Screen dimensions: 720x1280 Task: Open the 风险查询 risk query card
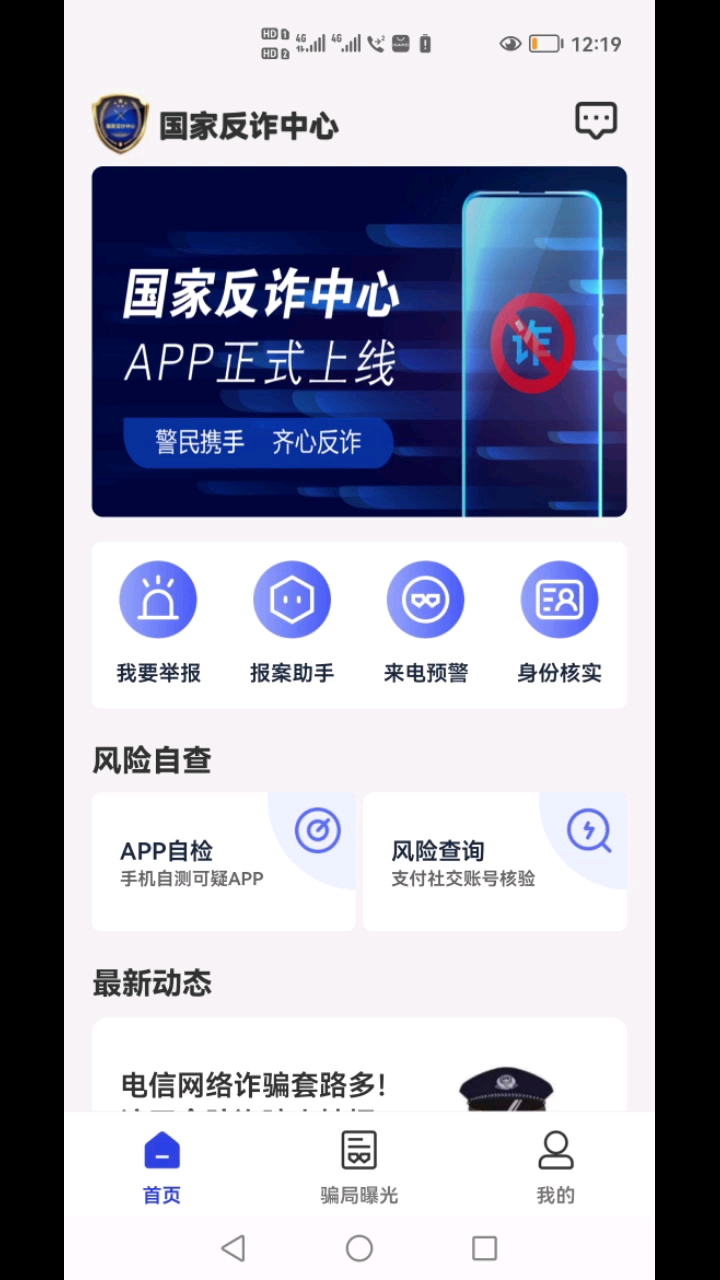click(495, 862)
